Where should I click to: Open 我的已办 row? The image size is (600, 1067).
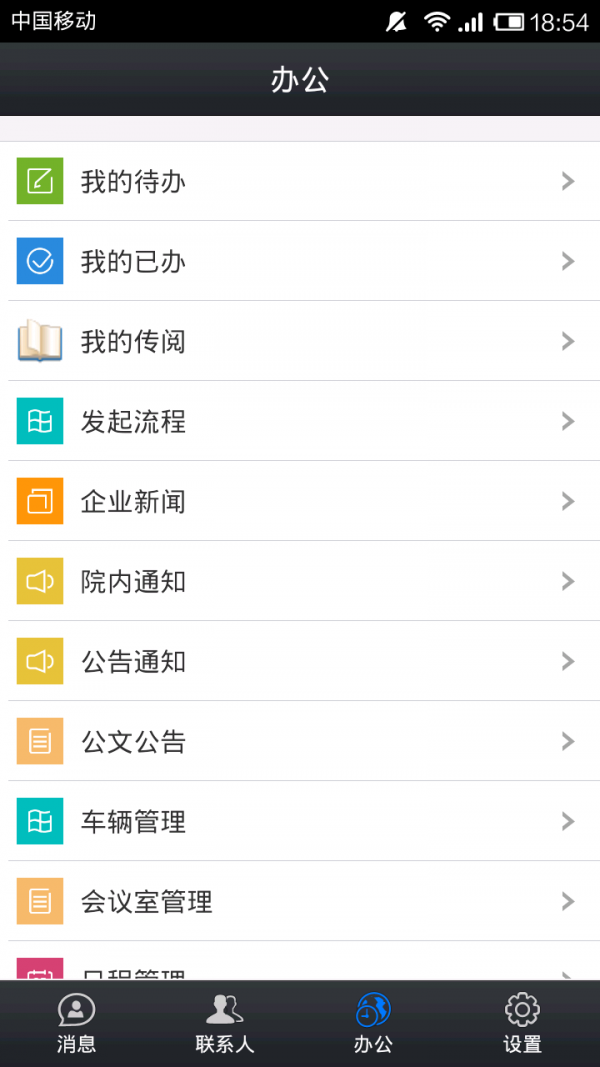click(300, 261)
